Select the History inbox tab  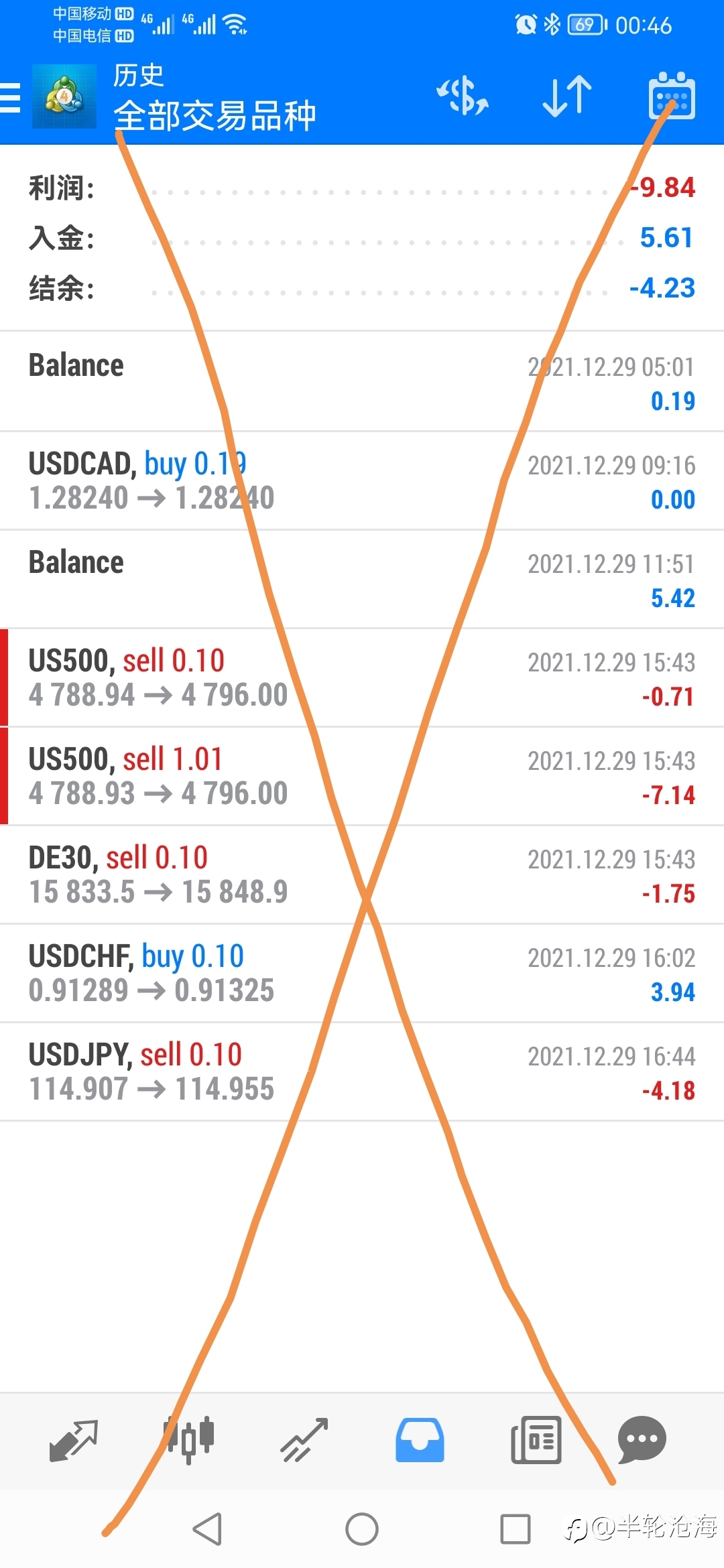click(420, 1440)
